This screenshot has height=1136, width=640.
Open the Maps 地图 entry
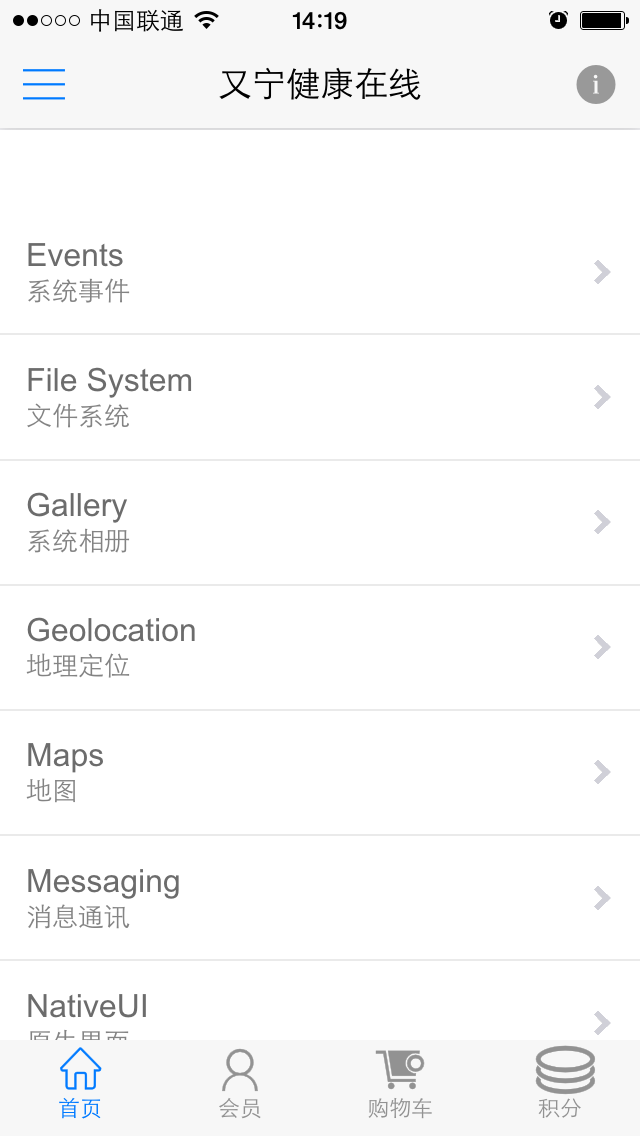(320, 772)
